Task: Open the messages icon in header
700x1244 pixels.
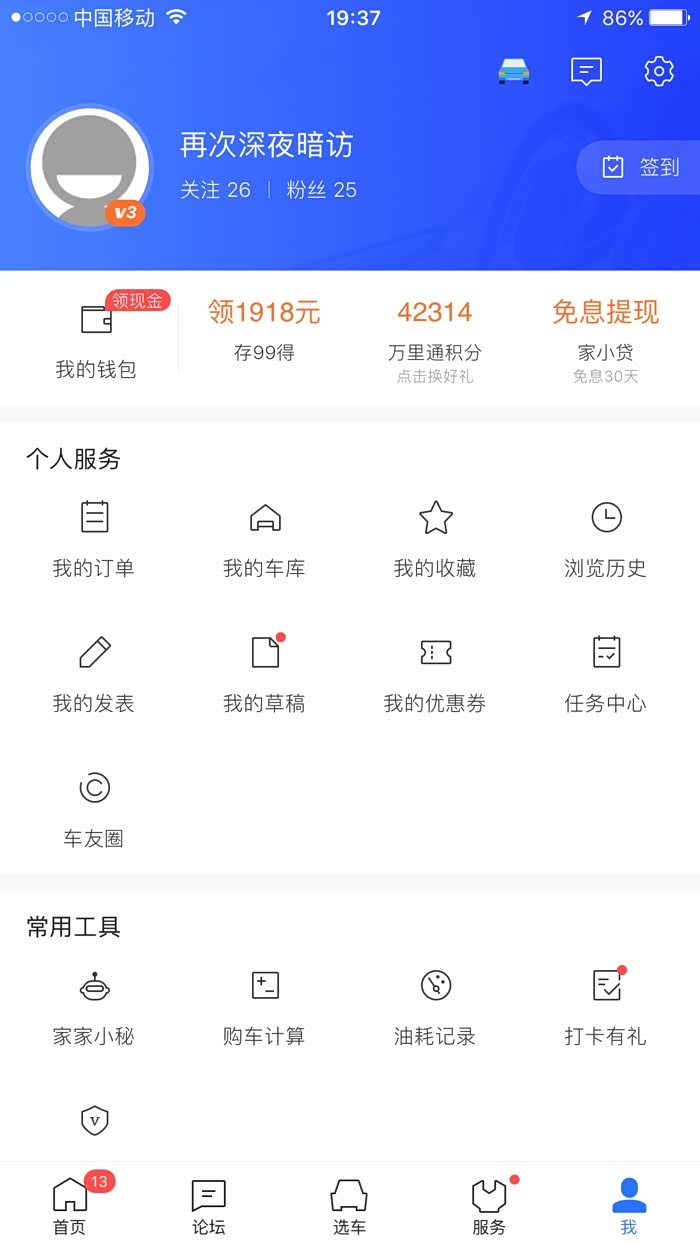Action: point(586,71)
